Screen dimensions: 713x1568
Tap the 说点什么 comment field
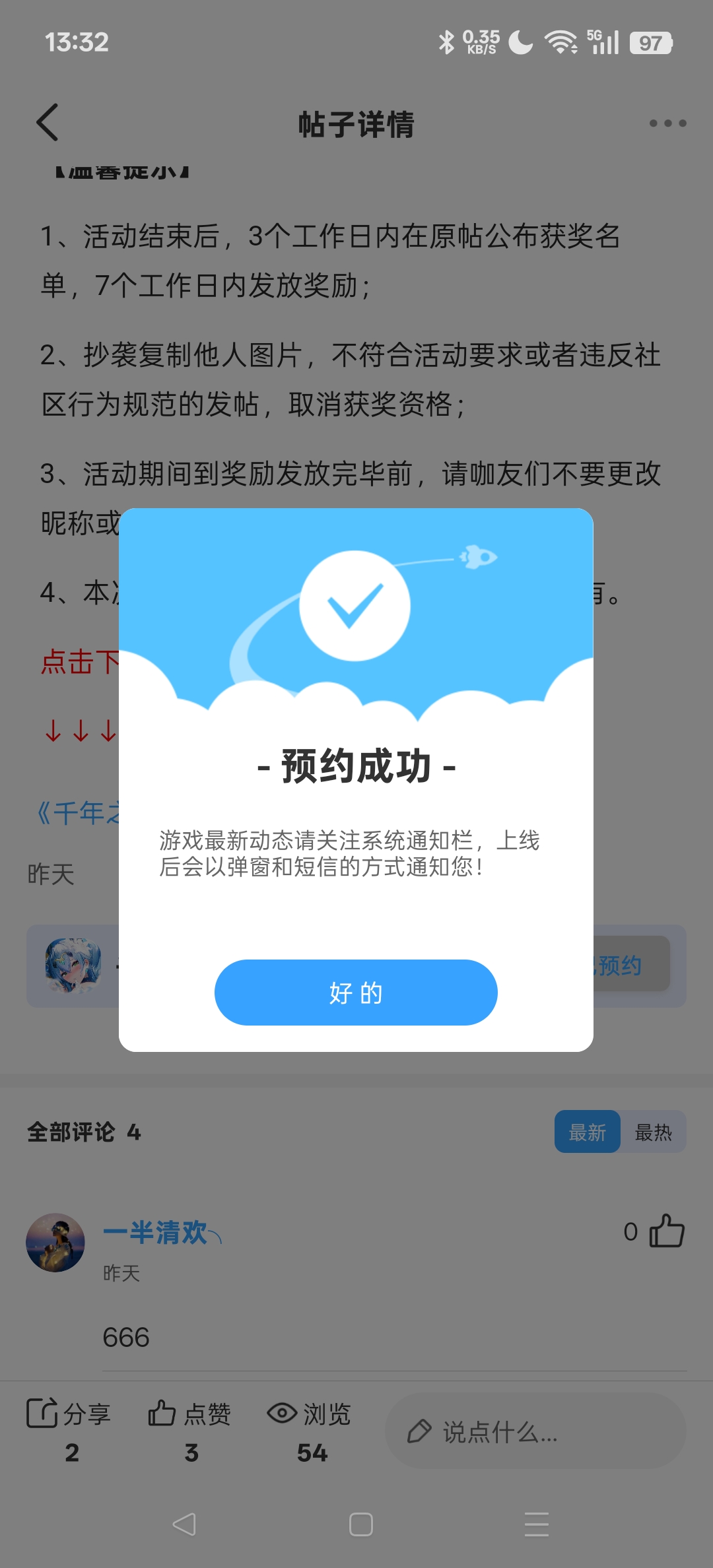(x=535, y=1432)
